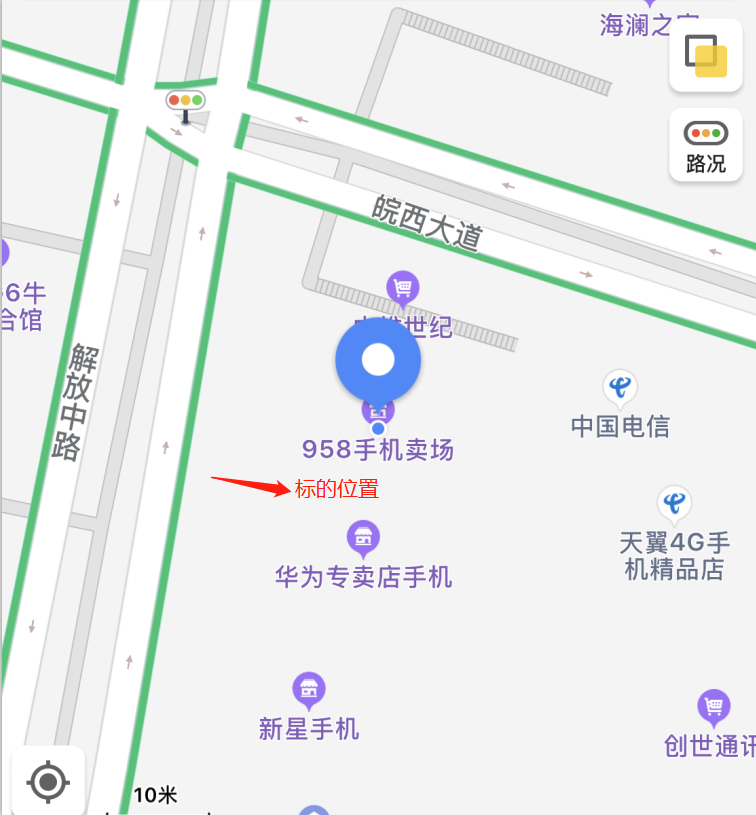756x815 pixels.
Task: Open the map layers button
Action: point(705,55)
